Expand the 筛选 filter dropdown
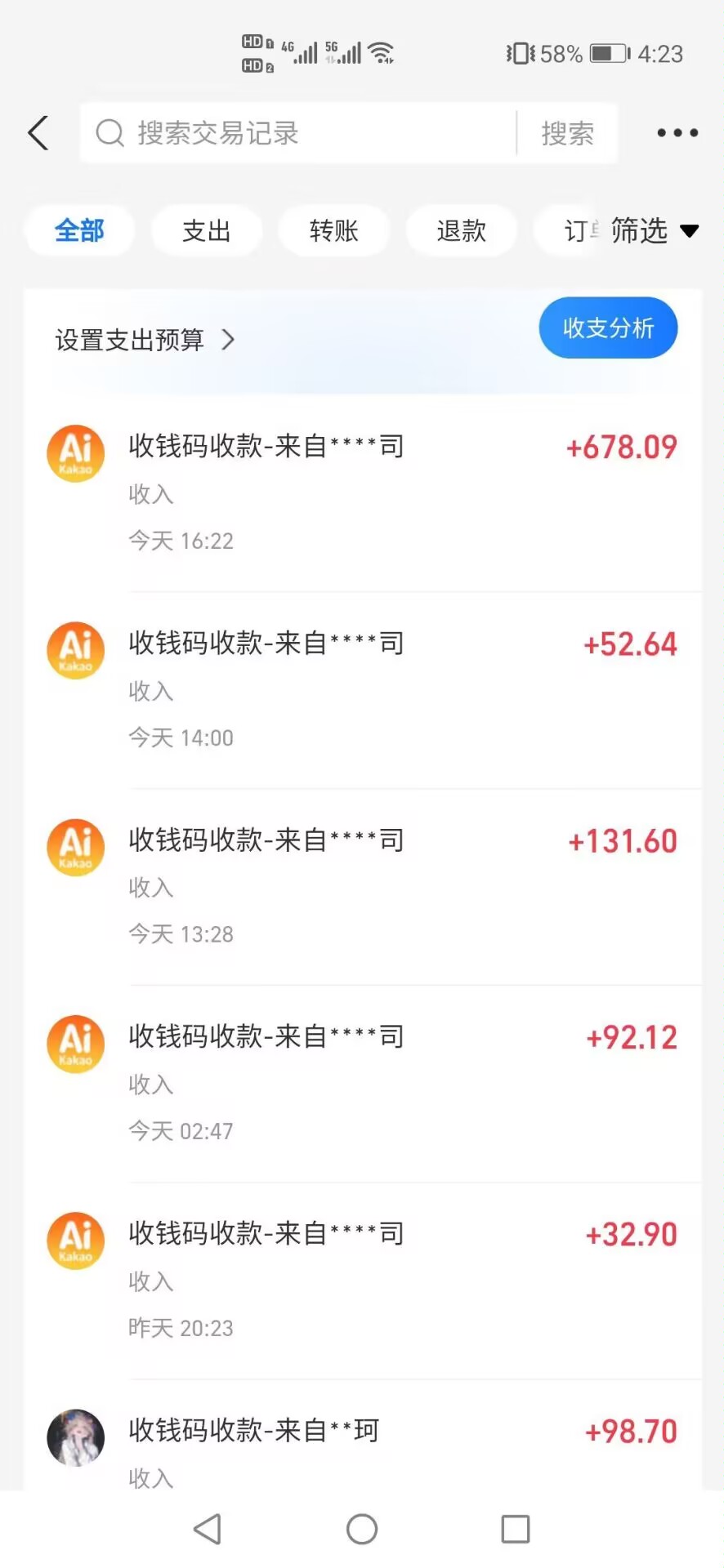The height and width of the screenshot is (1568, 724). pos(654,231)
